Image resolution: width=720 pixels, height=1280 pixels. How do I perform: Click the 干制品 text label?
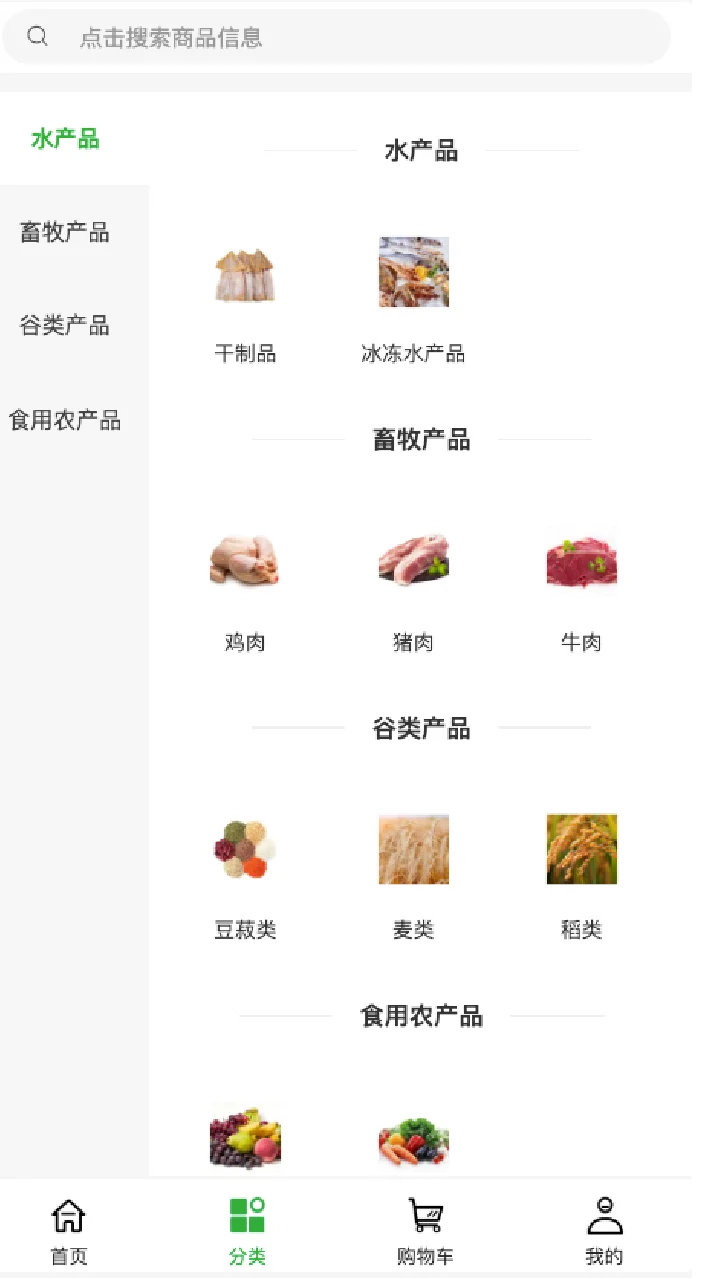coord(245,352)
